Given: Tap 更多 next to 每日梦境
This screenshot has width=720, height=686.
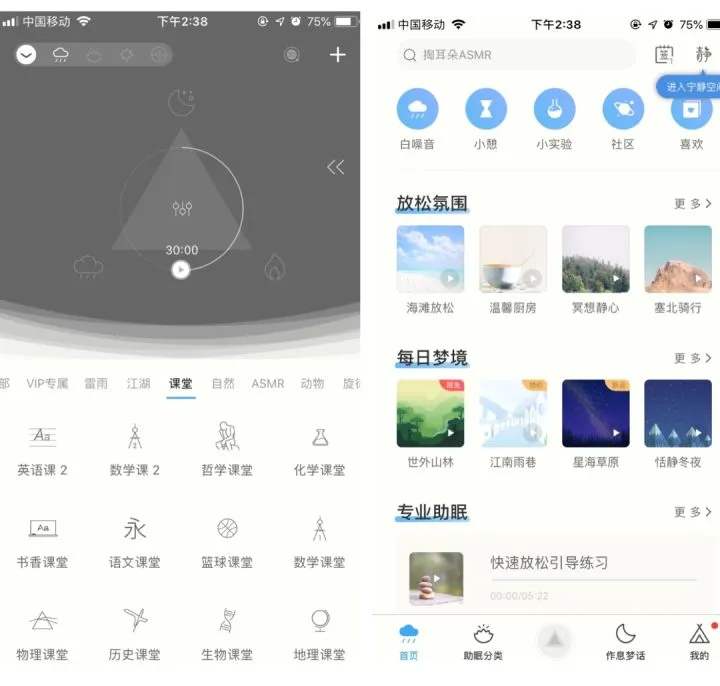Looking at the screenshot, I should pos(692,358).
